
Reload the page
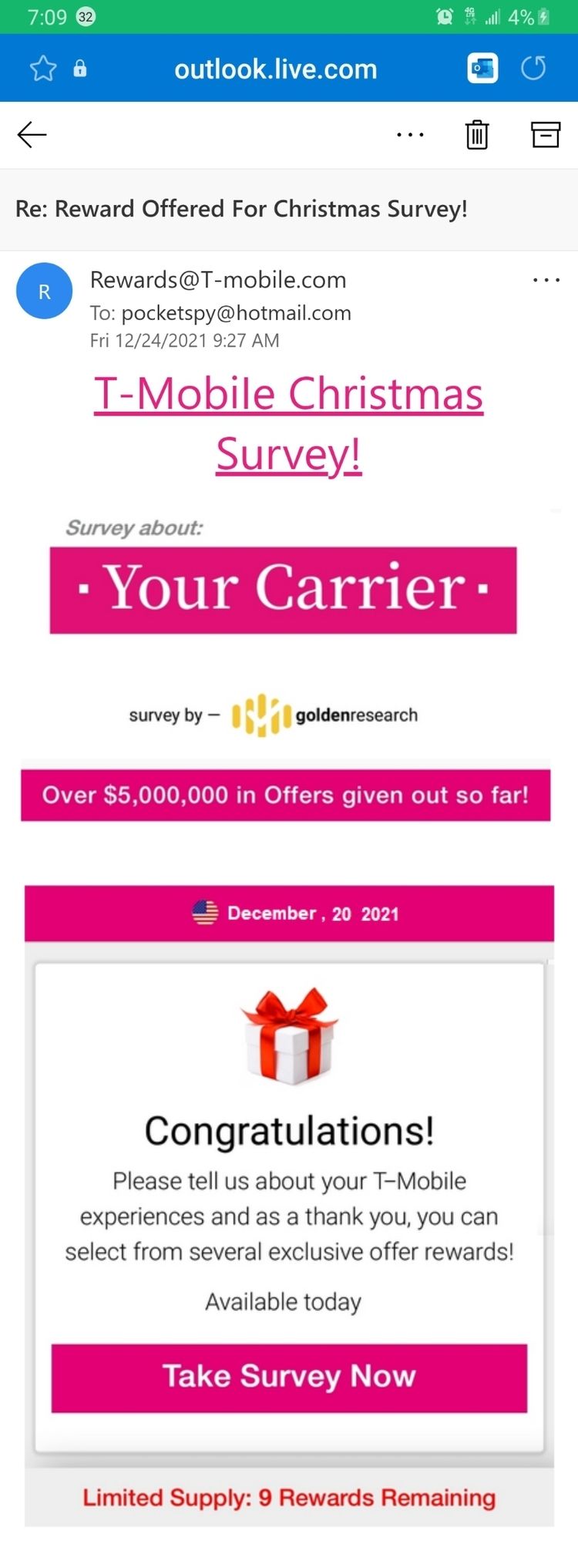(x=533, y=69)
